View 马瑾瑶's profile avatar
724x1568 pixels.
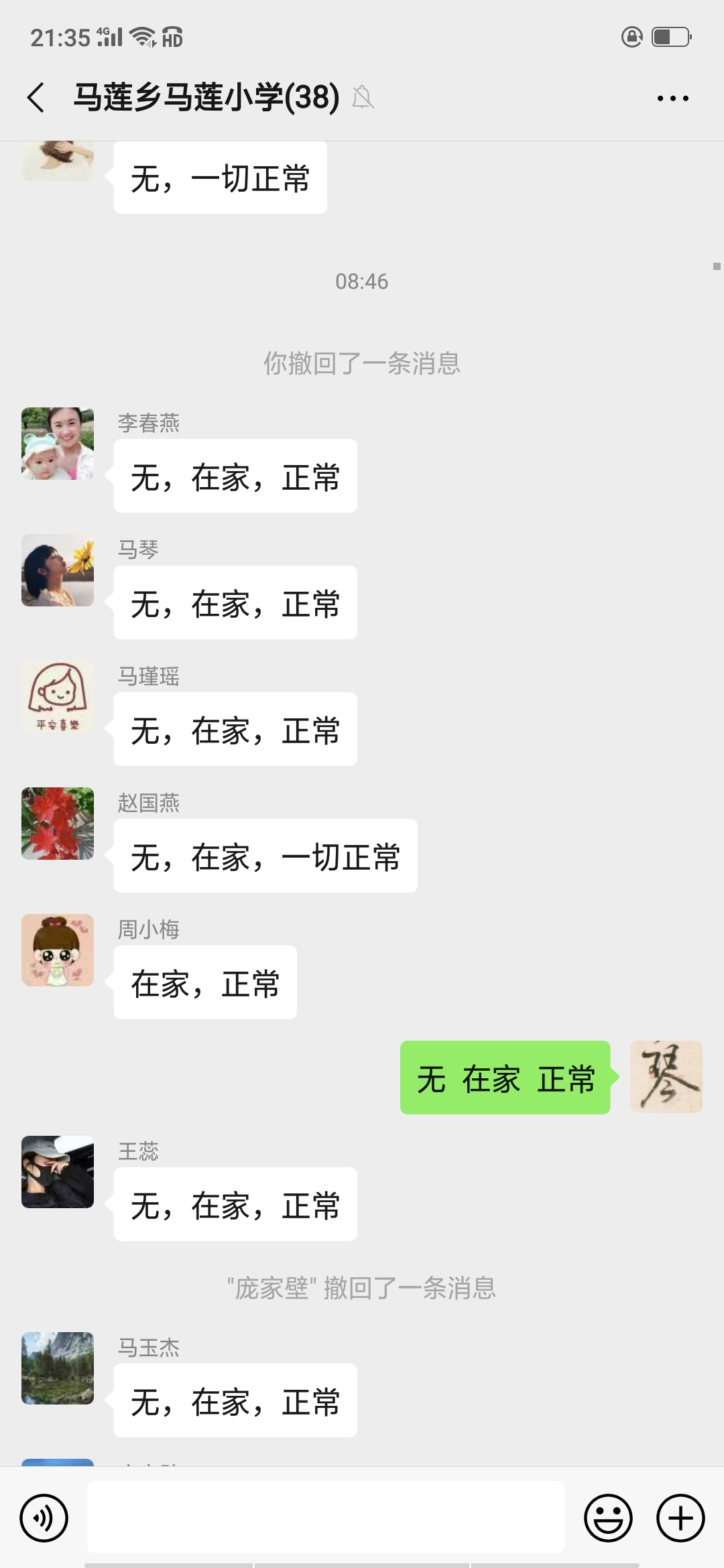pyautogui.click(x=58, y=697)
